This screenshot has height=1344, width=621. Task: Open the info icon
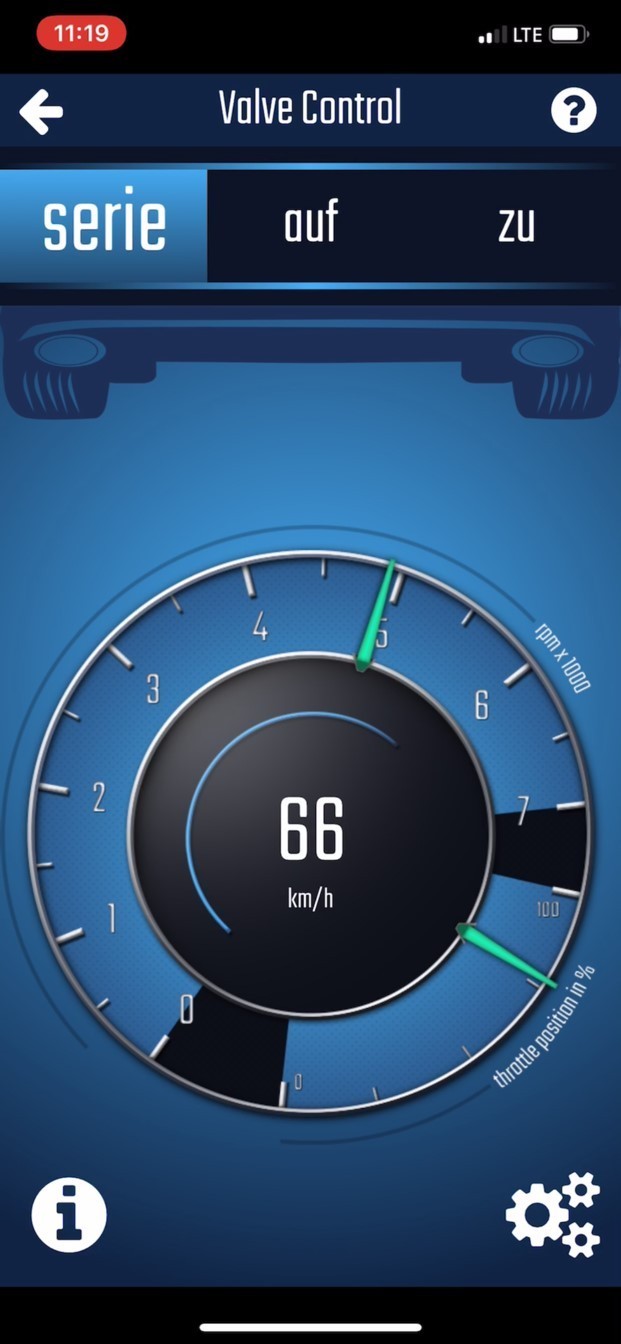68,1215
